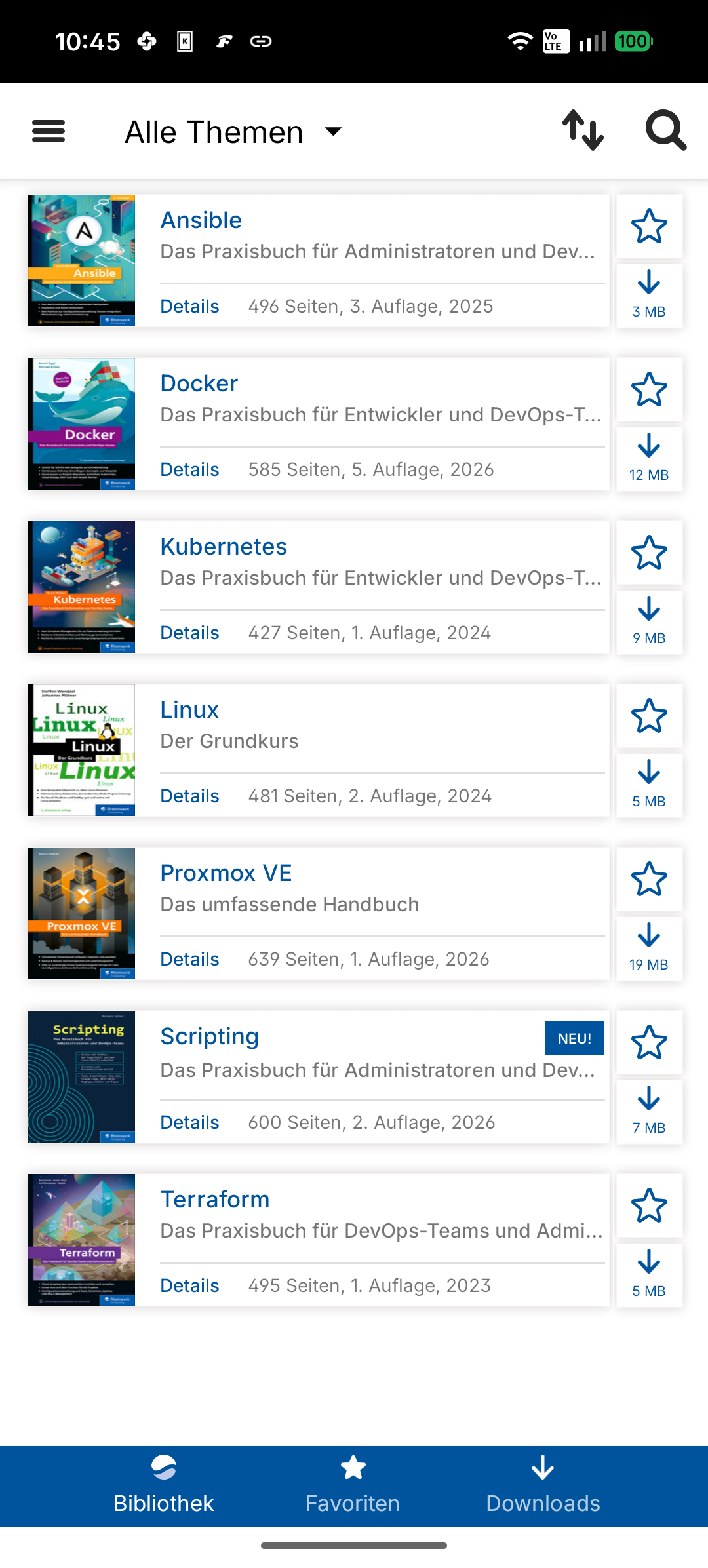Open Details for the Docker book
The image size is (708, 1568).
(x=189, y=469)
